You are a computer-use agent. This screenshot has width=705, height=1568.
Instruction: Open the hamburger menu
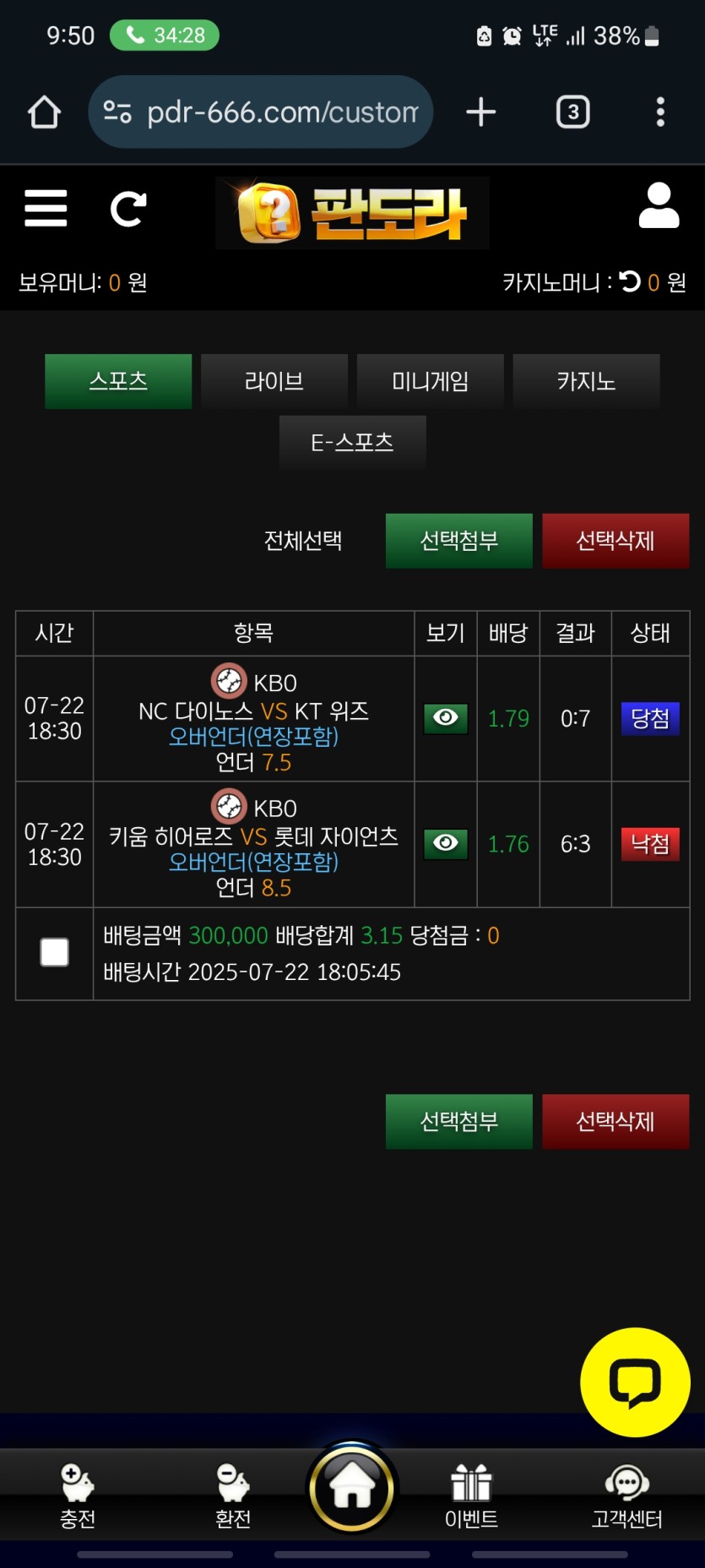(x=46, y=208)
